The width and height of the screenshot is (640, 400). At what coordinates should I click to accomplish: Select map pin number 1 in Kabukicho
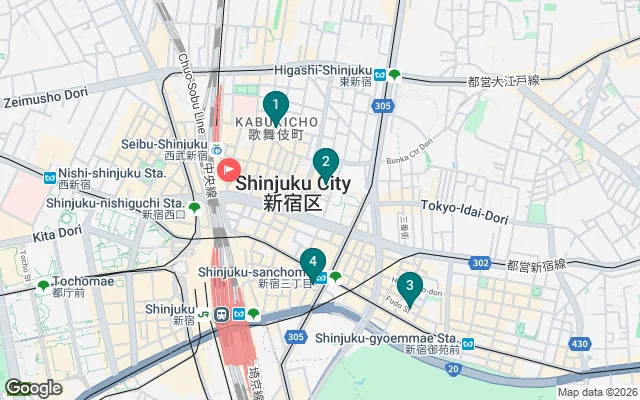click(275, 104)
